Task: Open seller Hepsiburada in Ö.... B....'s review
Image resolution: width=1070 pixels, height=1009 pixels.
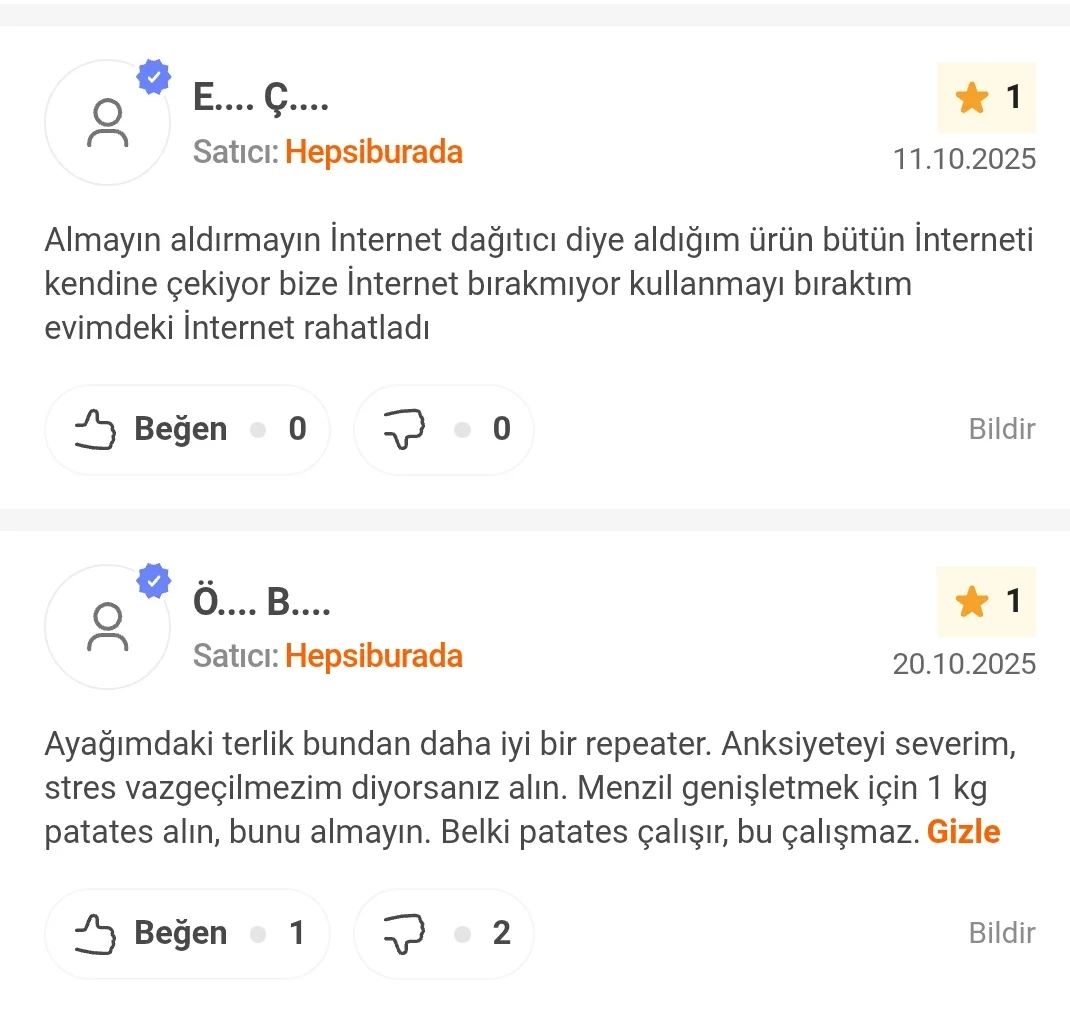Action: point(373,657)
